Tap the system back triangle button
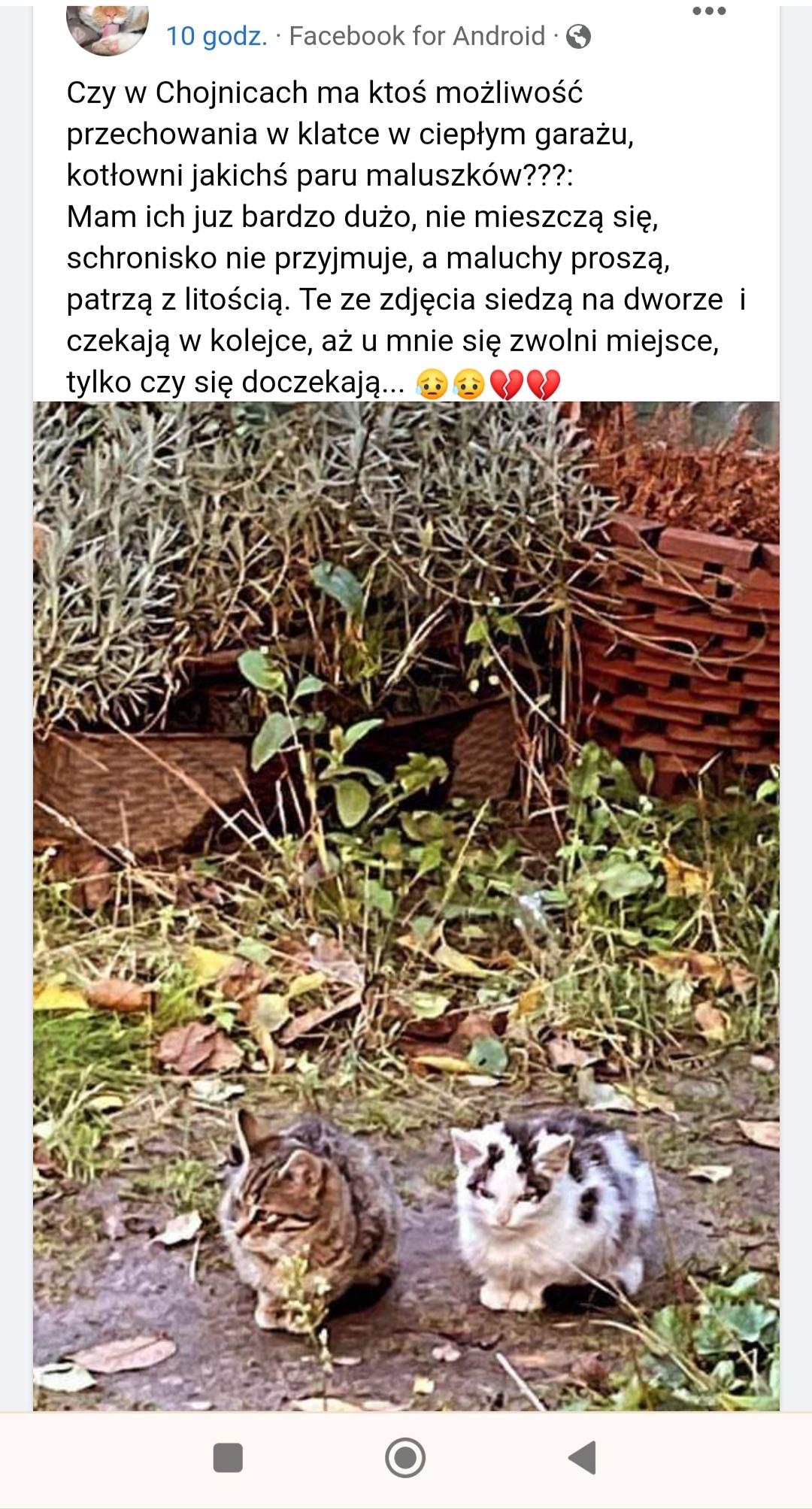The width and height of the screenshot is (812, 1509). (x=582, y=1457)
